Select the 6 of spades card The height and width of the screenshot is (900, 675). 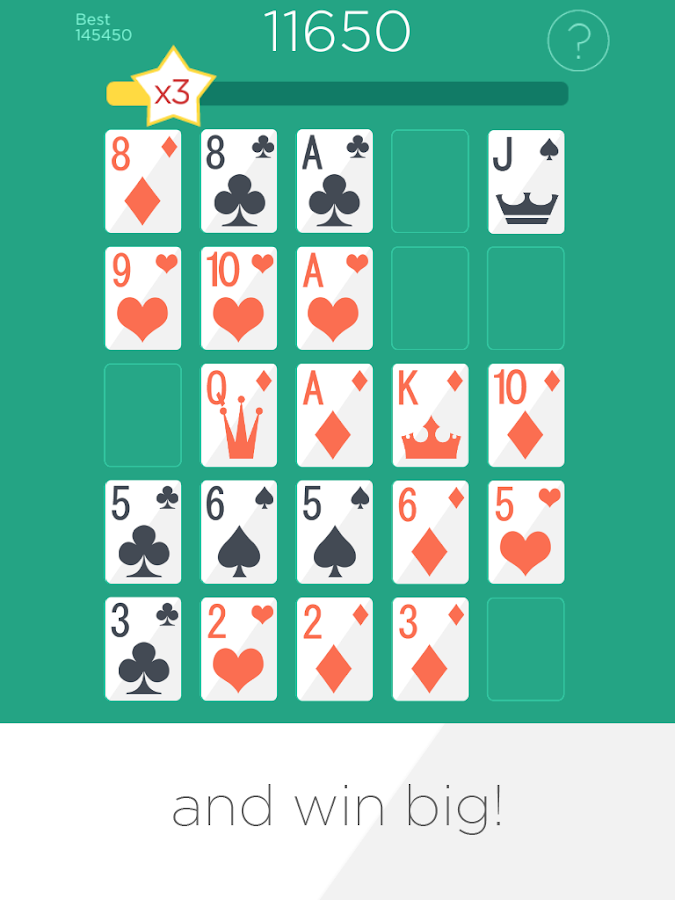pyautogui.click(x=239, y=532)
